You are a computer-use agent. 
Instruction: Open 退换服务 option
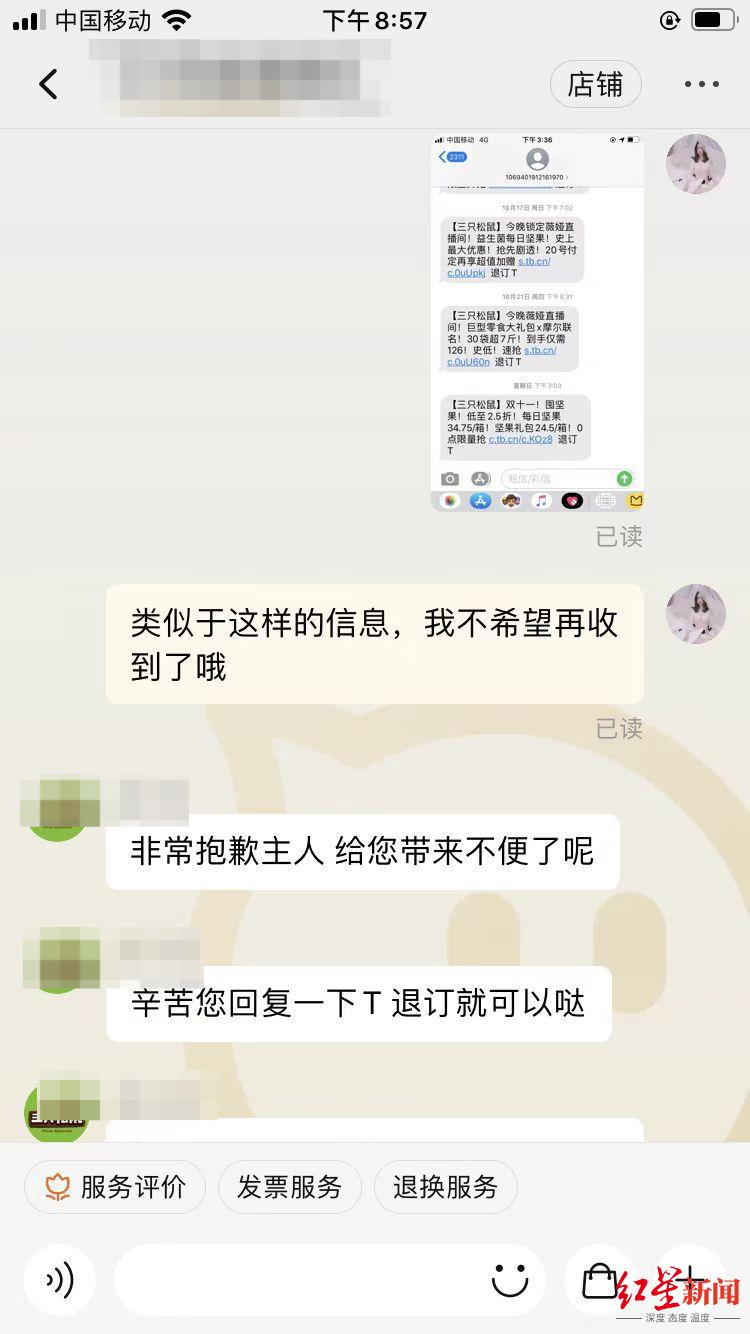(445, 1187)
